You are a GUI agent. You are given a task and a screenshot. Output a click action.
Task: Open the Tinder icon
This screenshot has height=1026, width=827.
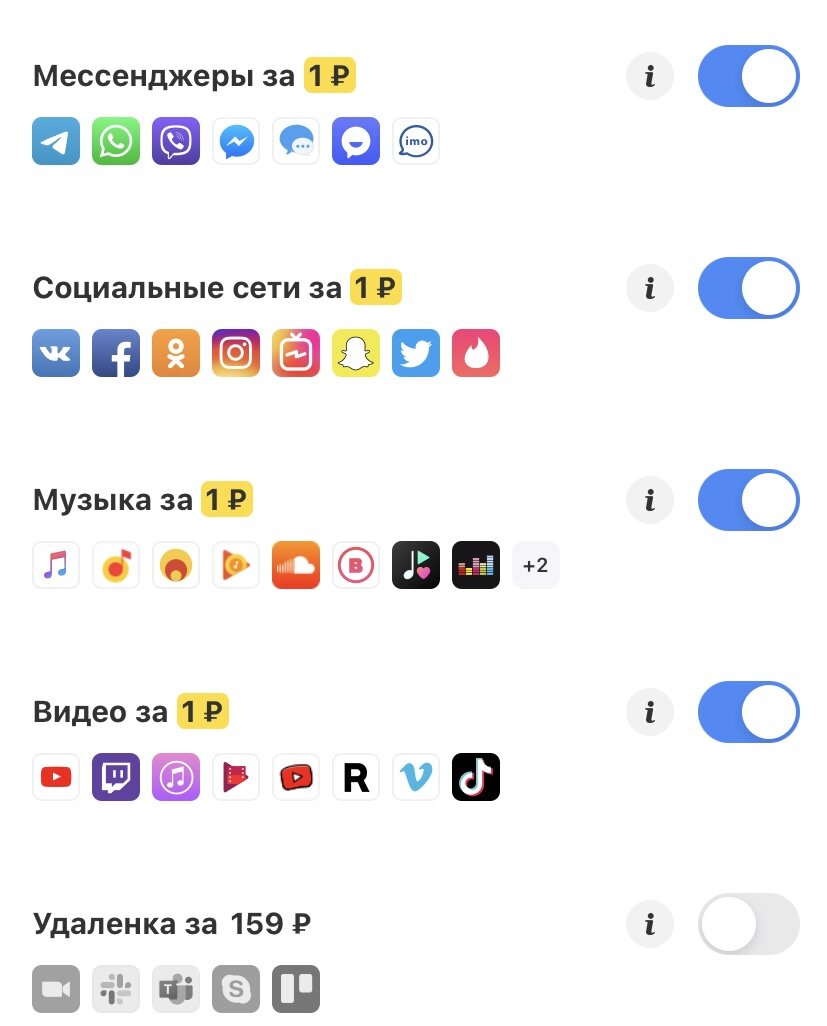[x=475, y=353]
